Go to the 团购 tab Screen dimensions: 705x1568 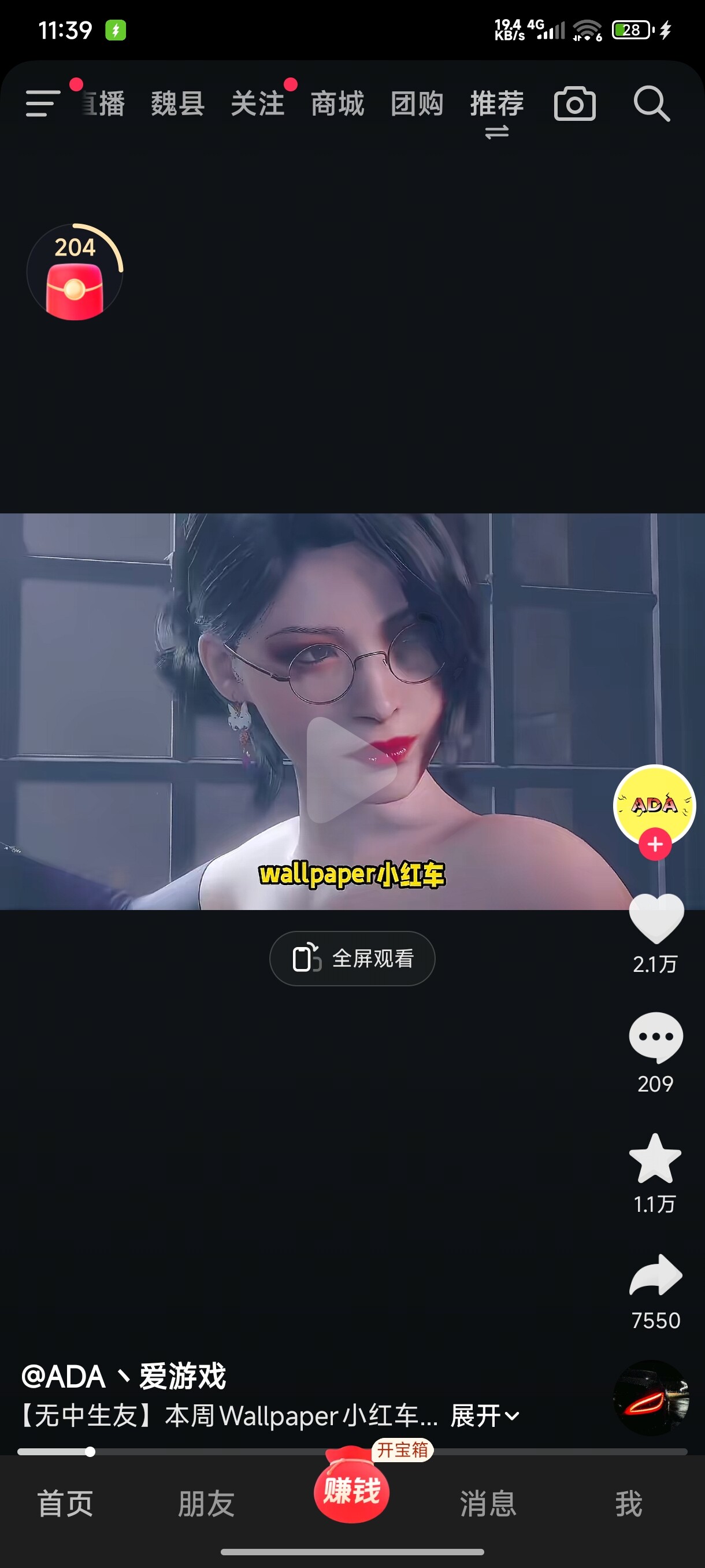click(x=417, y=103)
